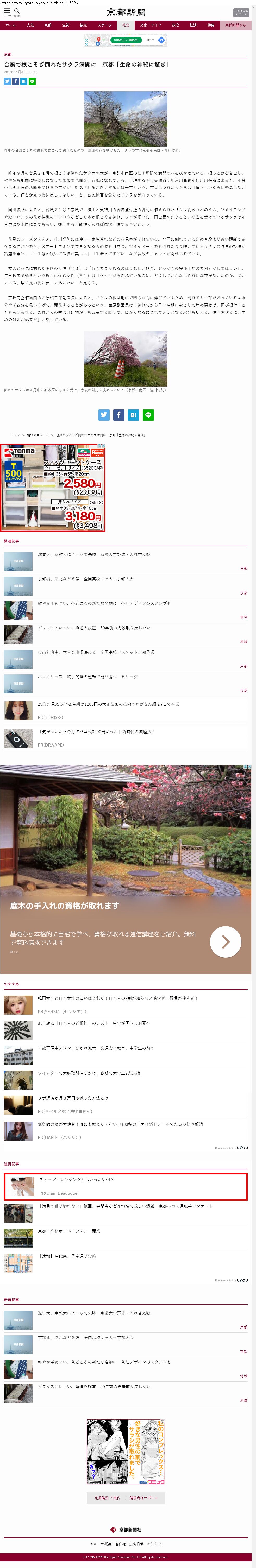Switch to the スポーツ tab
256x1568 pixels.
[x=105, y=26]
